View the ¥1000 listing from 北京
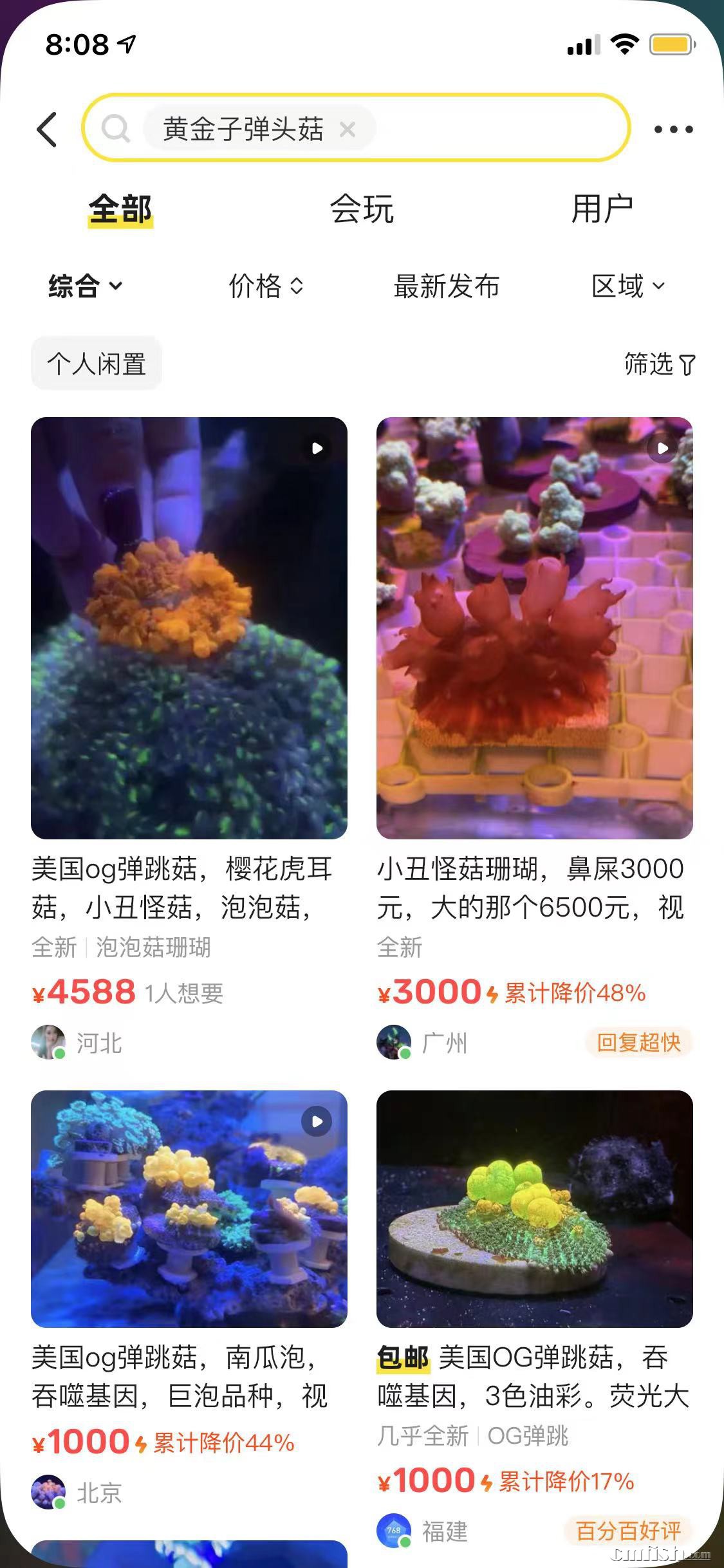724x1568 pixels. tap(189, 1209)
